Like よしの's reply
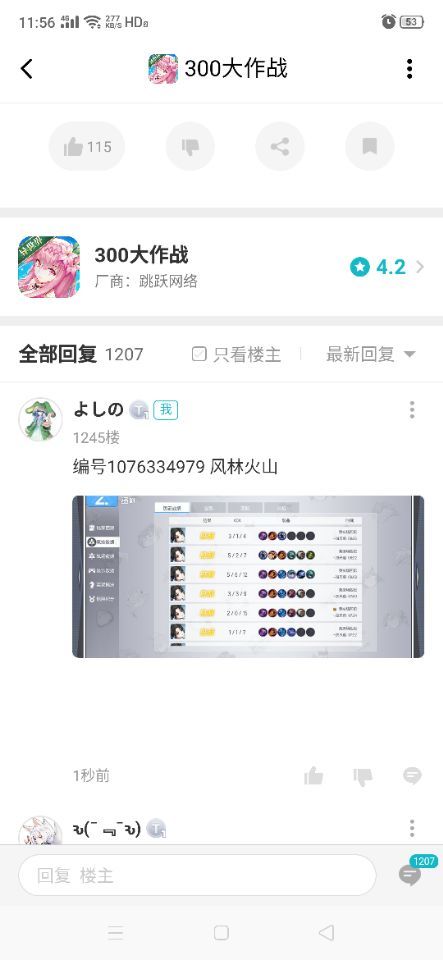443x960 pixels. tap(313, 776)
